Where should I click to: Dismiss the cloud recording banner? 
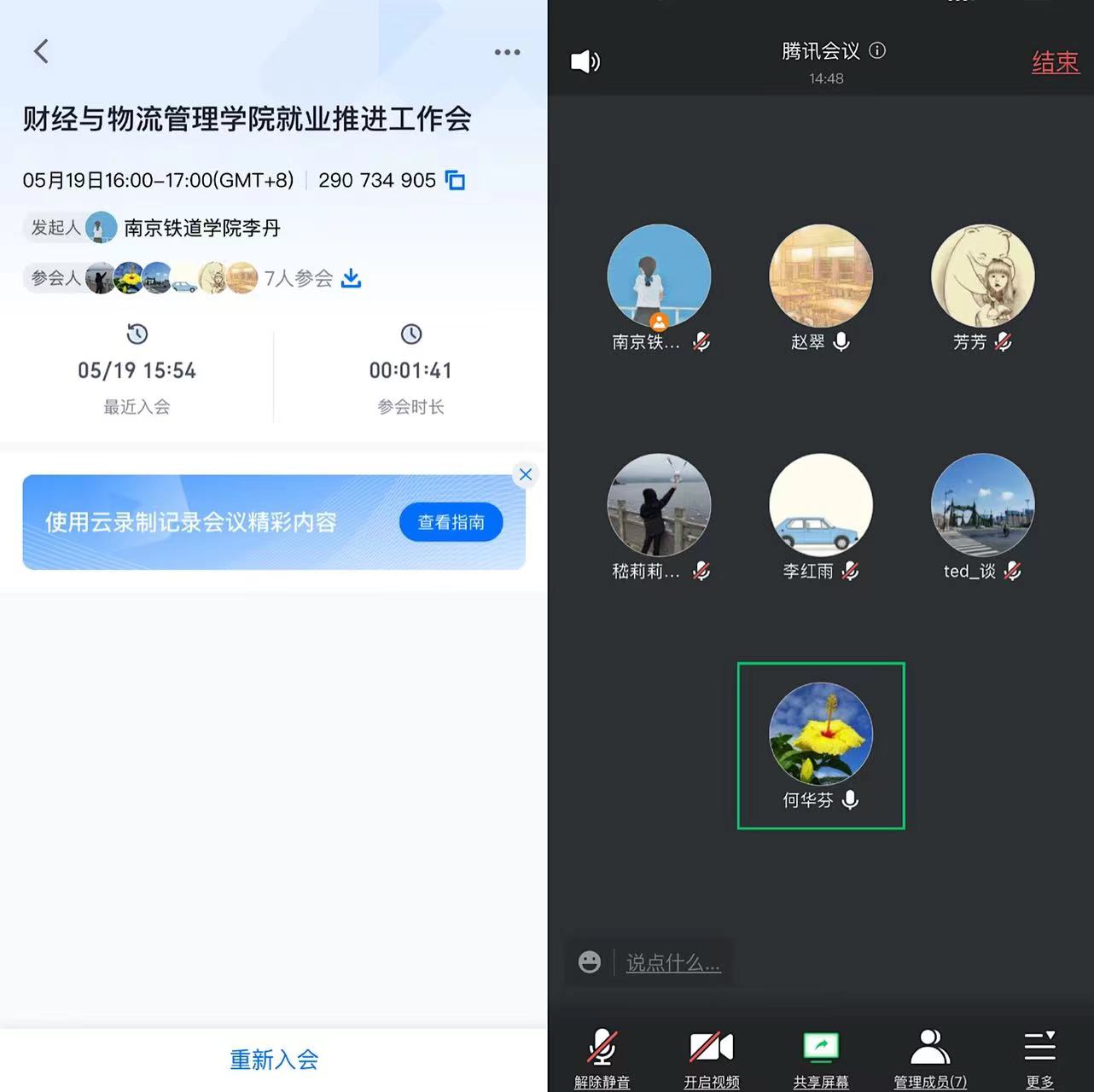[x=526, y=474]
